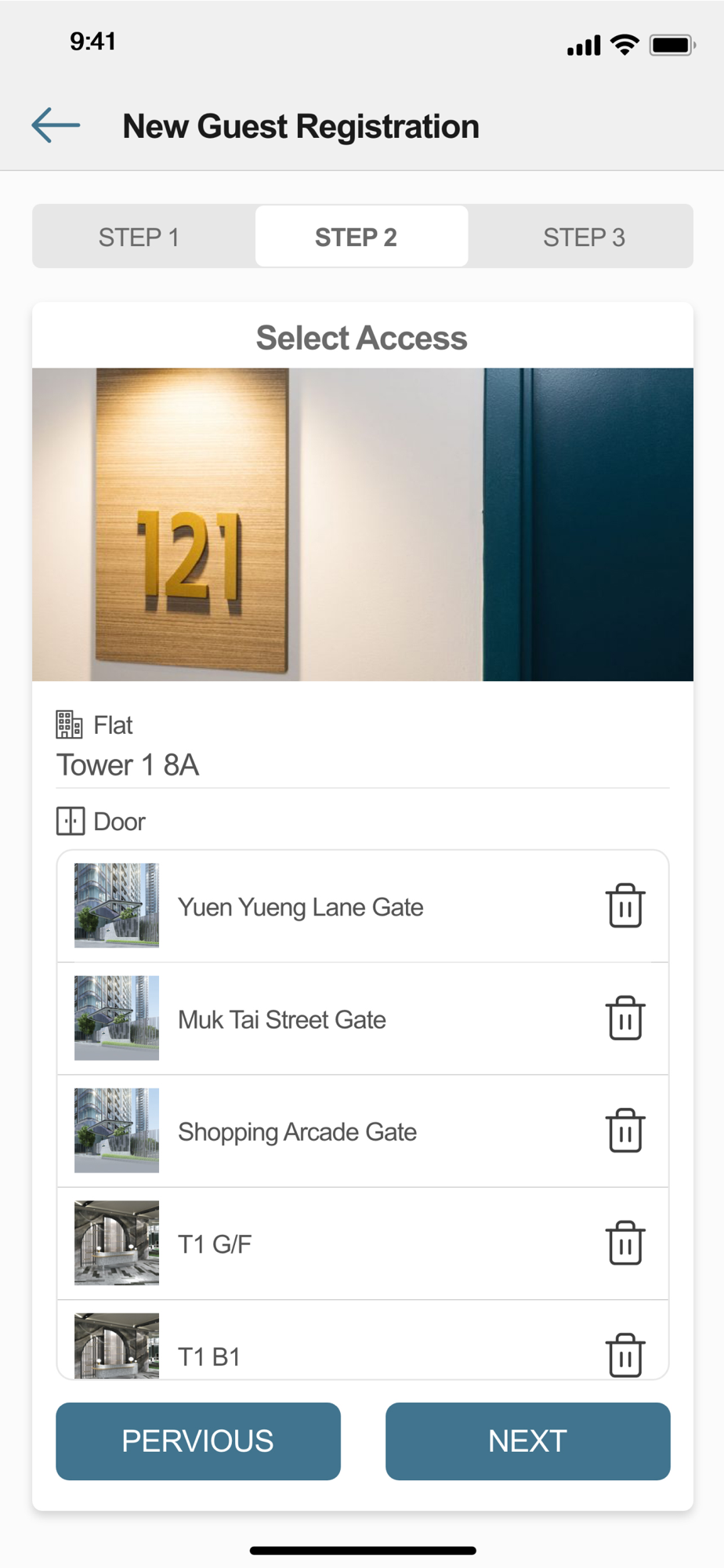The image size is (724, 1568).
Task: Switch to the STEP 1 tab
Action: click(x=139, y=237)
